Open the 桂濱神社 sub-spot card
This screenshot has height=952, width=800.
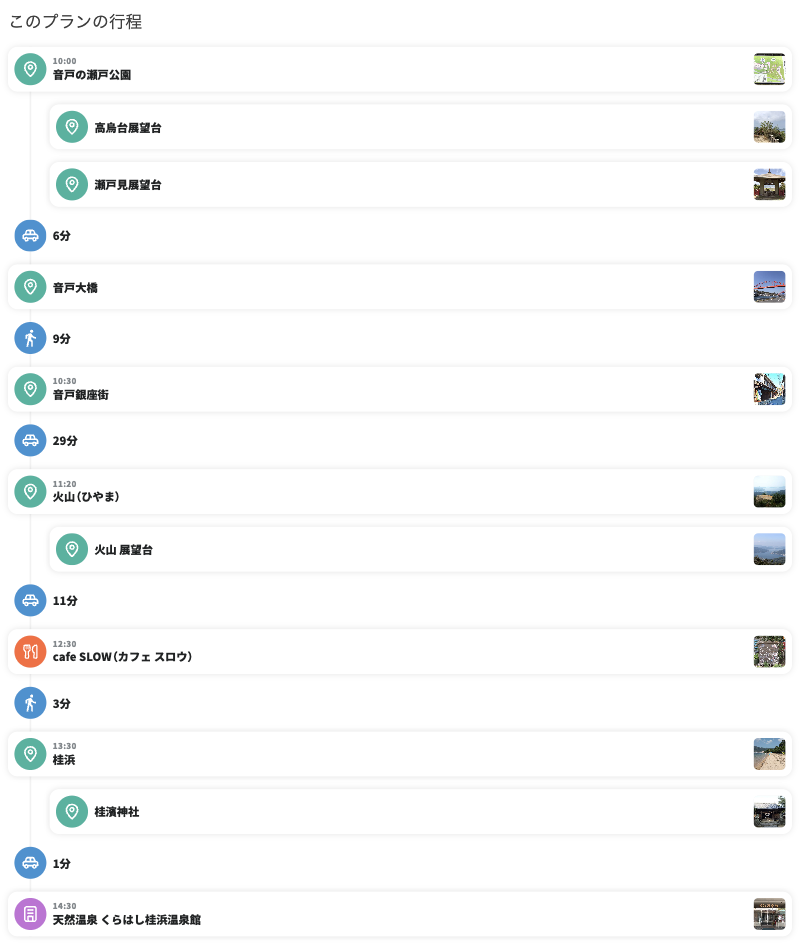point(420,811)
